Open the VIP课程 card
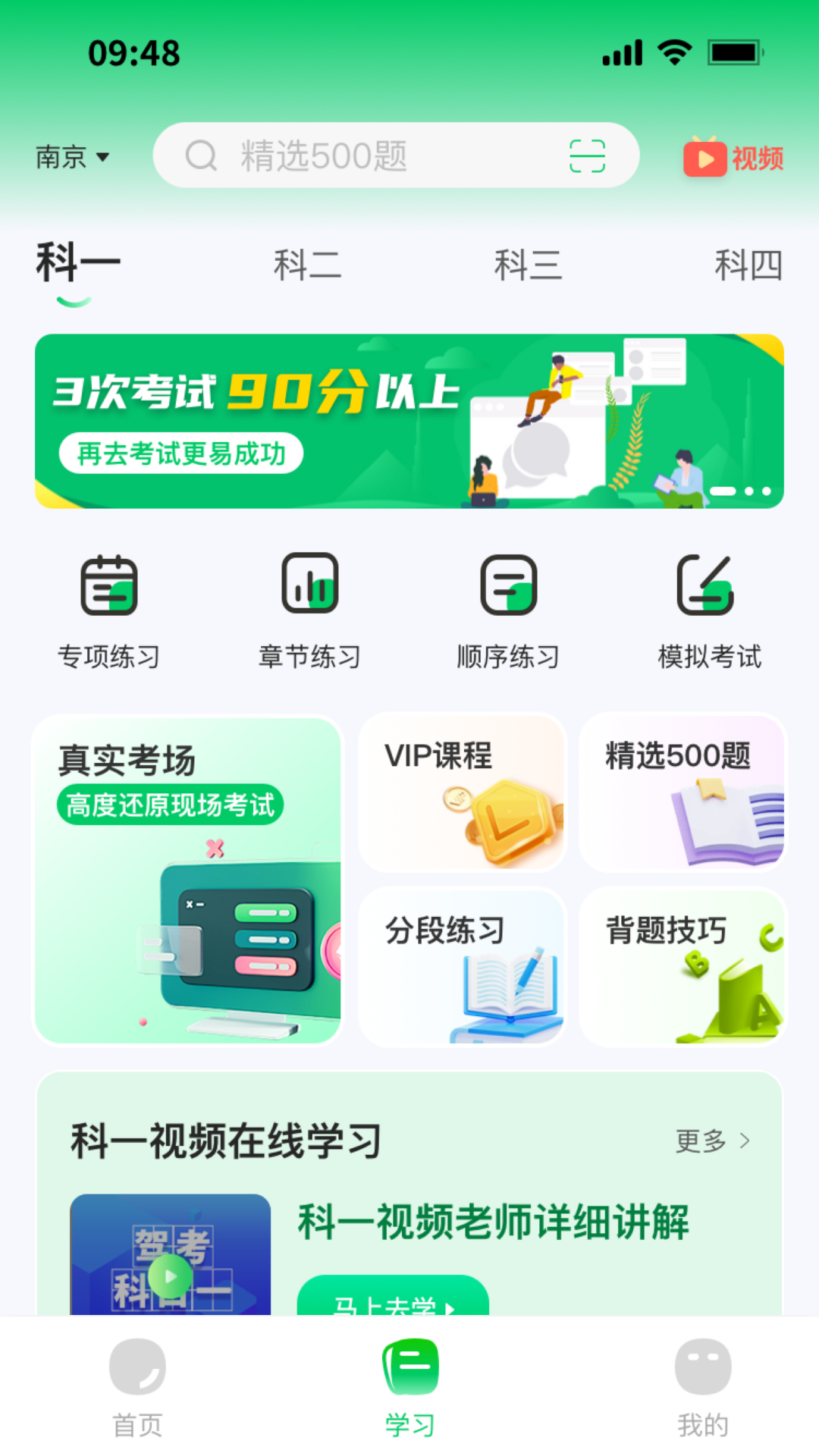Viewport: 819px width, 1456px height. coord(463,791)
